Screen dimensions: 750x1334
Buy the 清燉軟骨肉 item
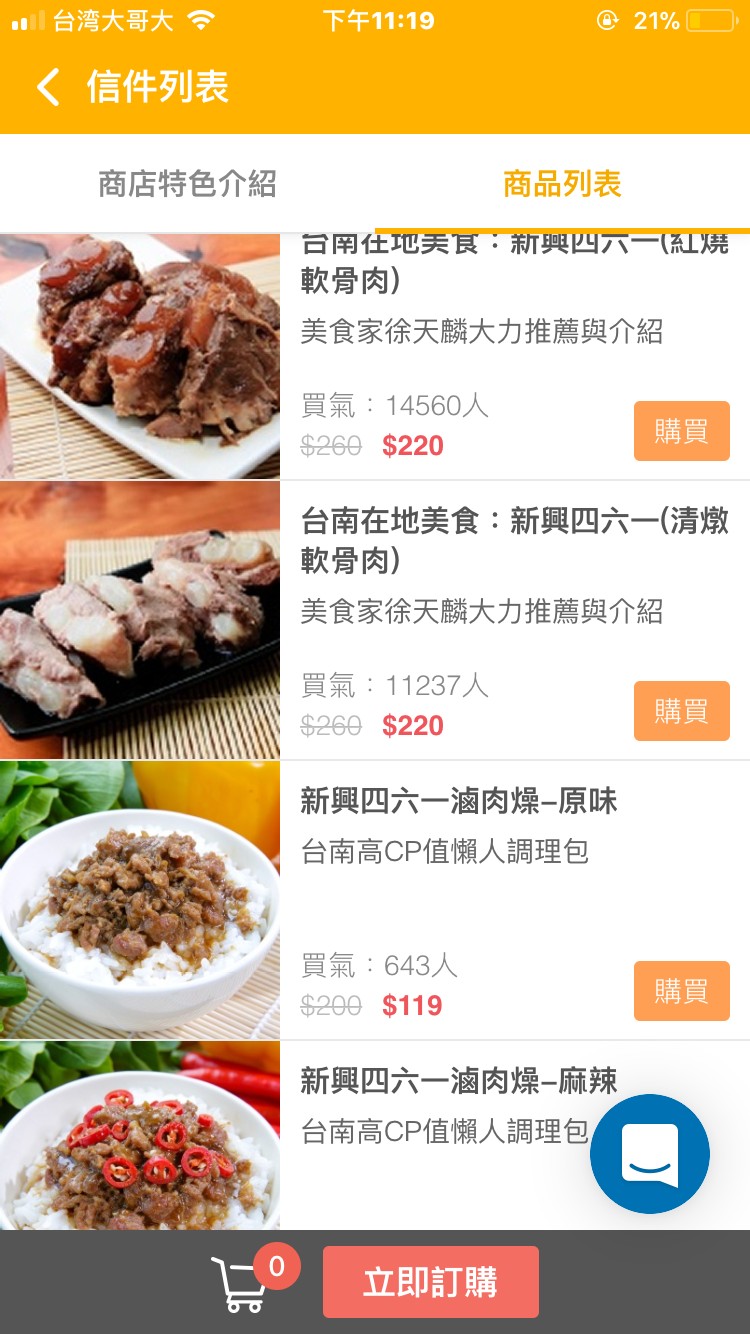[681, 711]
